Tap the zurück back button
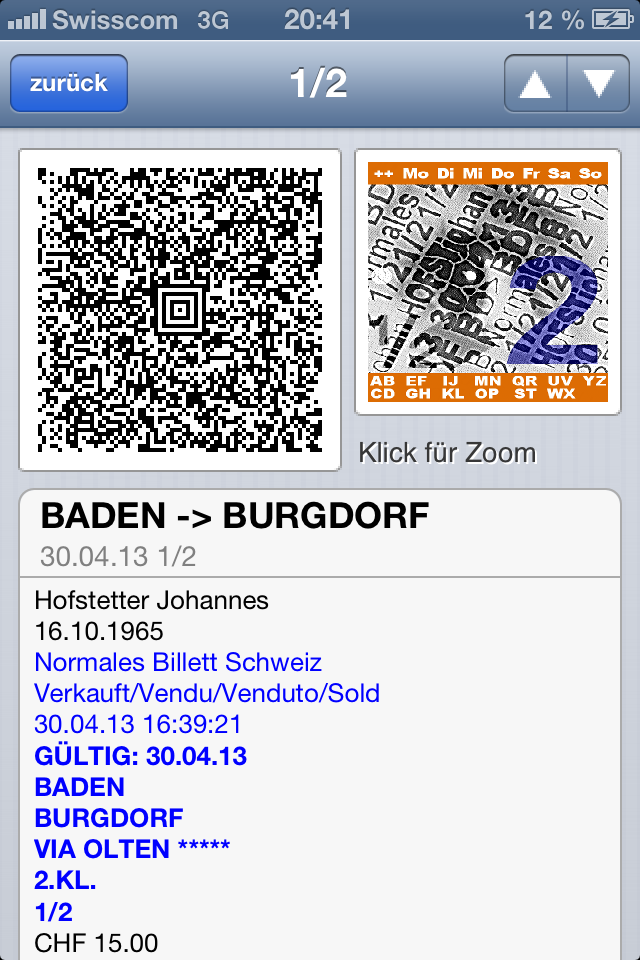Screen dimensions: 640x960 (68, 84)
